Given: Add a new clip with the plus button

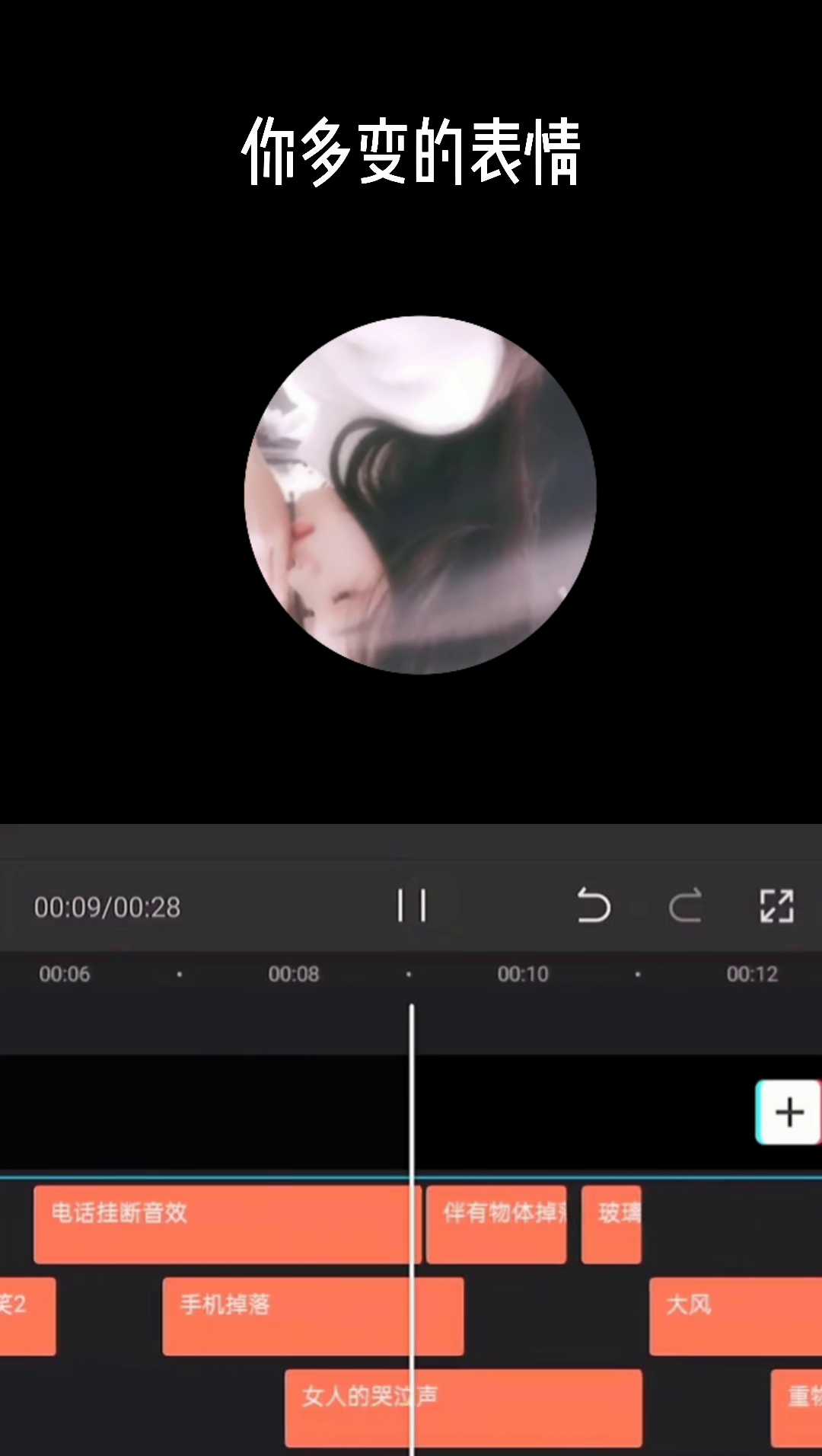Looking at the screenshot, I should [789, 1112].
